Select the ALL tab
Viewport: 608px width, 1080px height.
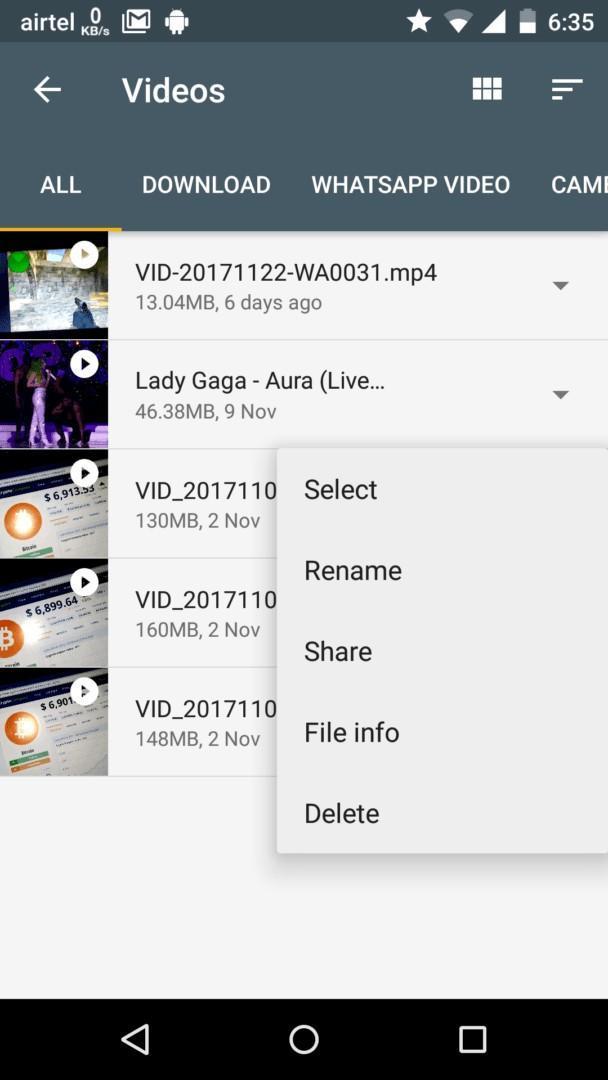pyautogui.click(x=60, y=185)
